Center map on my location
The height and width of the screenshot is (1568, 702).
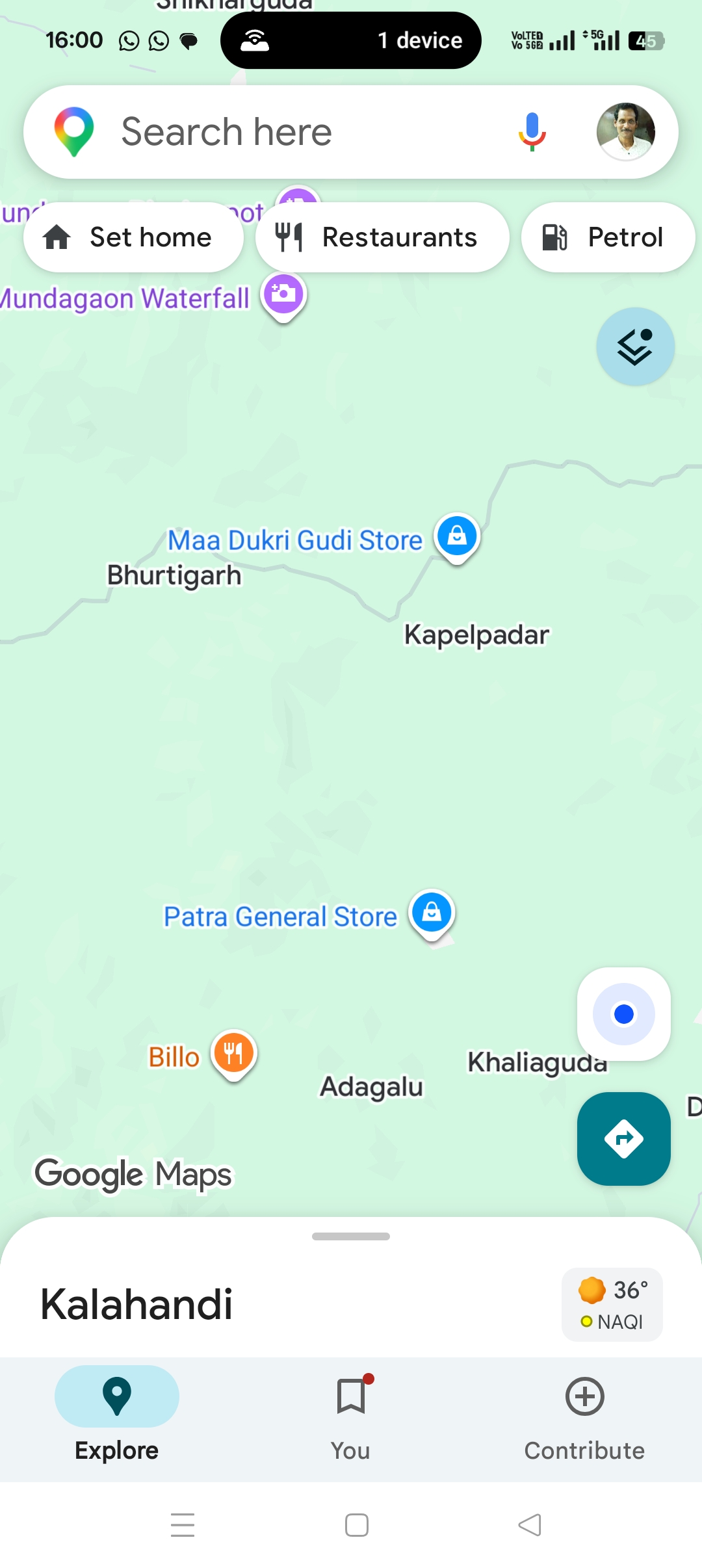(x=623, y=1014)
